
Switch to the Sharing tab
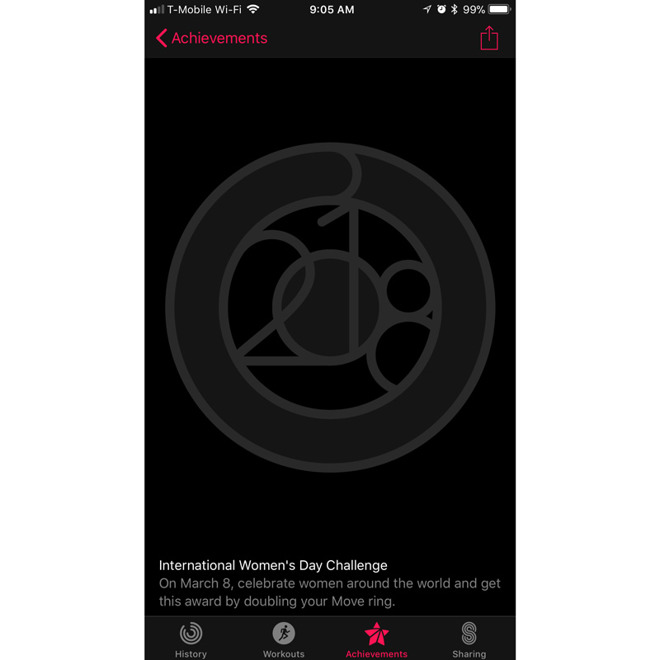pyautogui.click(x=468, y=638)
